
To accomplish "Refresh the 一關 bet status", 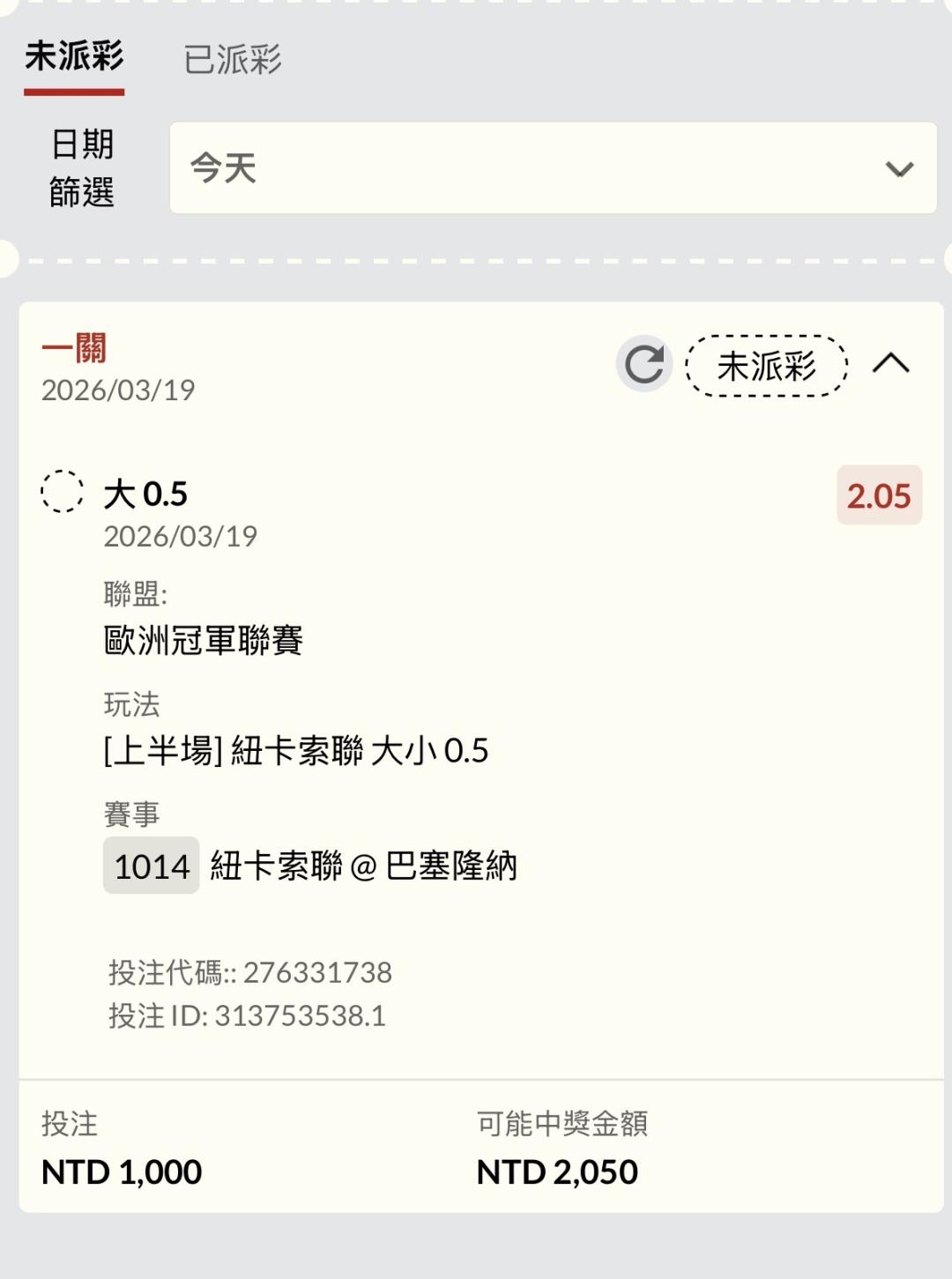I will point(644,364).
